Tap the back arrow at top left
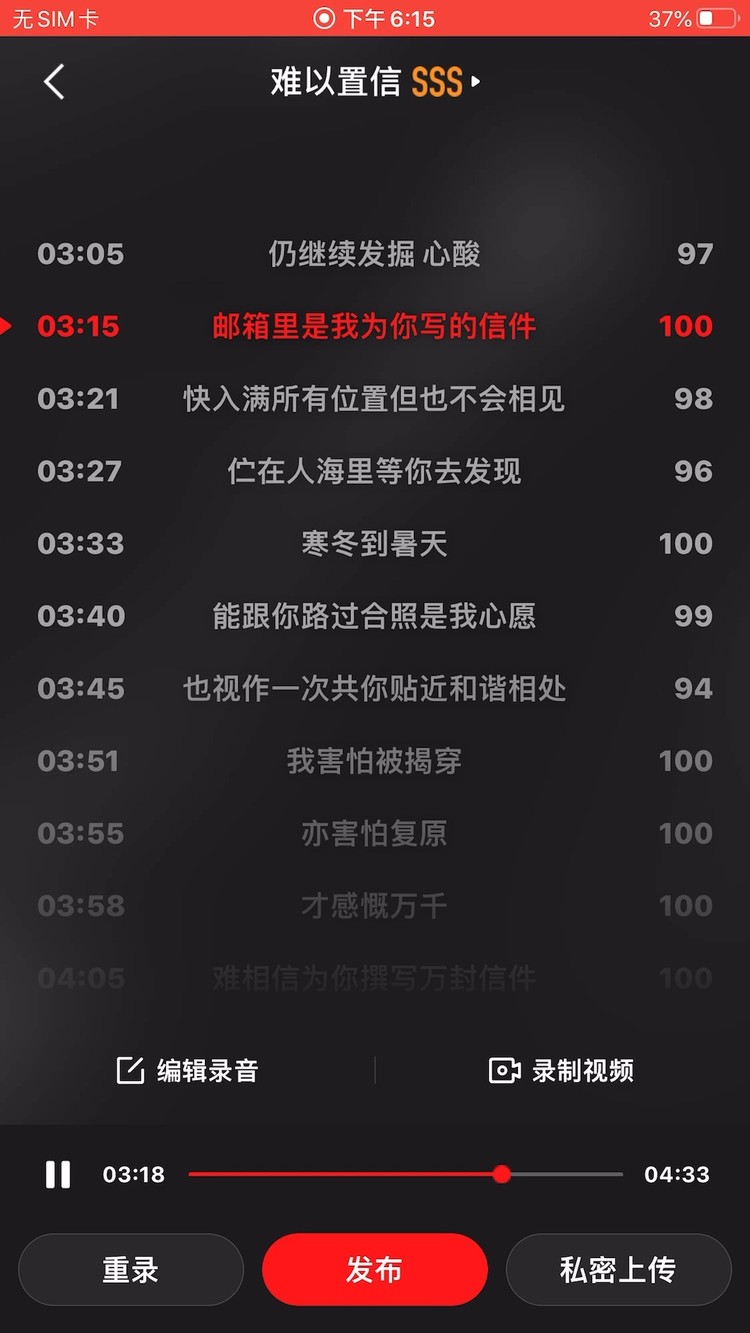The height and width of the screenshot is (1333, 750). click(x=54, y=82)
